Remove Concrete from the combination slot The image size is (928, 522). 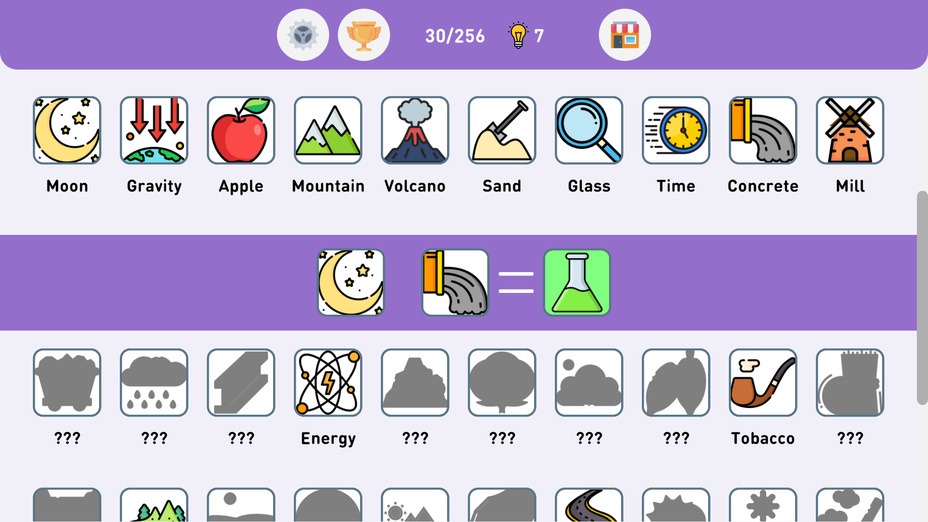point(455,283)
